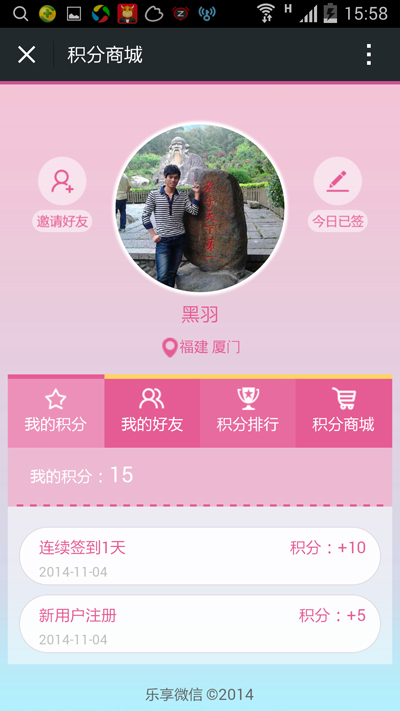This screenshot has width=400, height=711.
Task: Open the 积分排行 ranking tab
Action: tap(248, 411)
